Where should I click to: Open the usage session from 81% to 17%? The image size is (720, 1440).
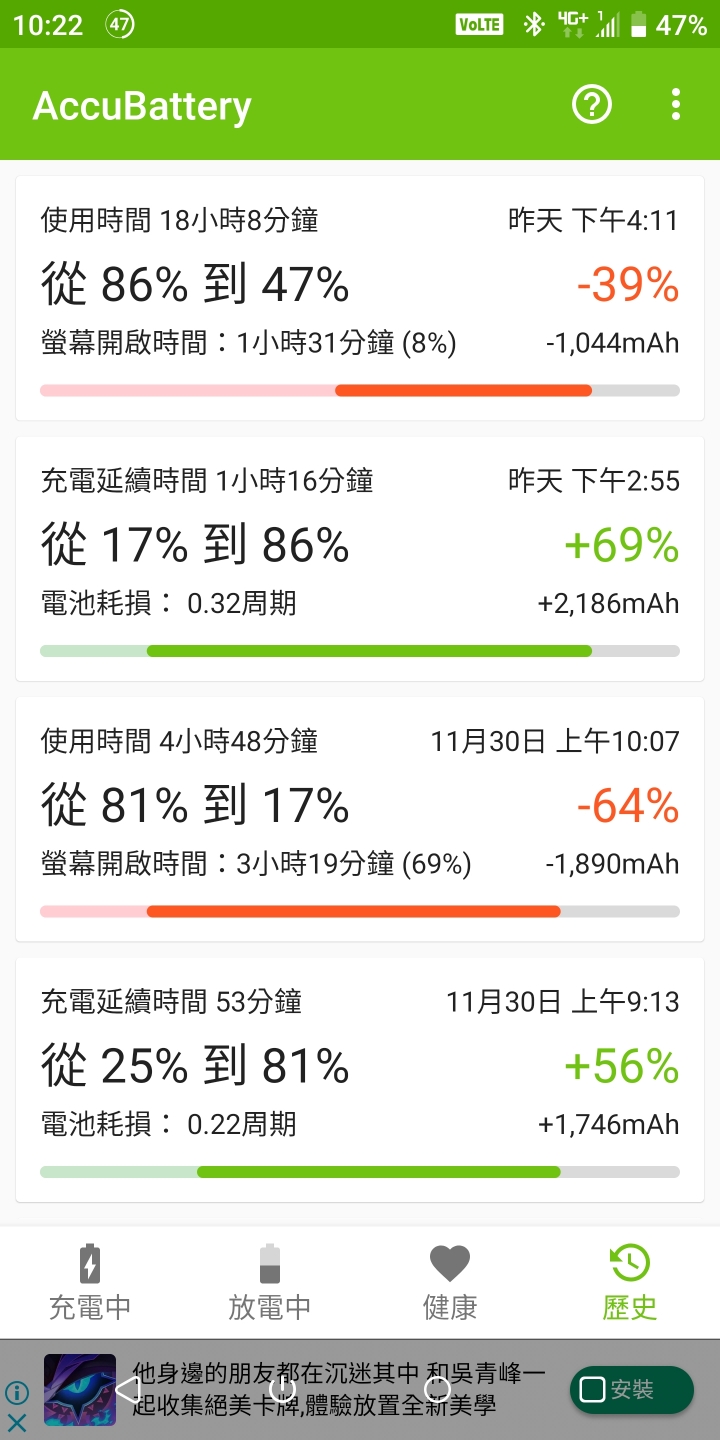point(360,819)
